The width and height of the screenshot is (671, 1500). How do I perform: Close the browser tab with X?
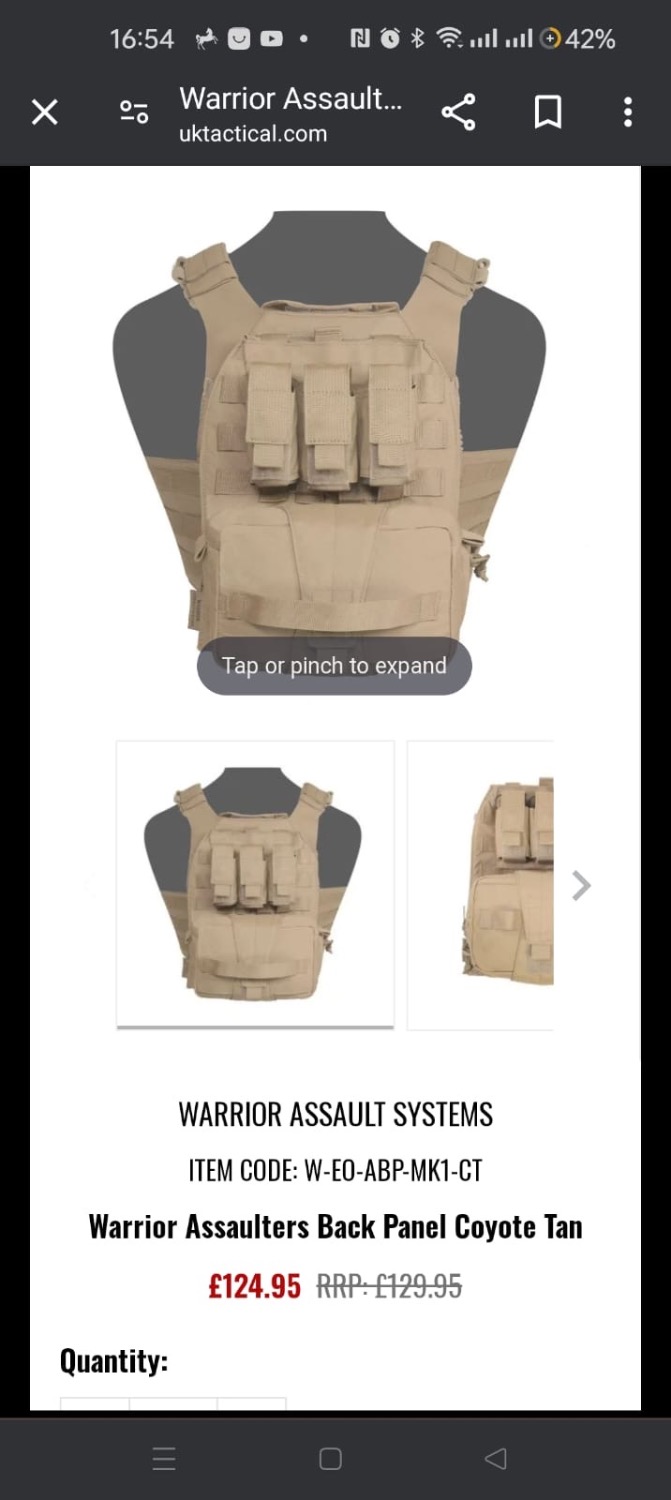[x=45, y=112]
